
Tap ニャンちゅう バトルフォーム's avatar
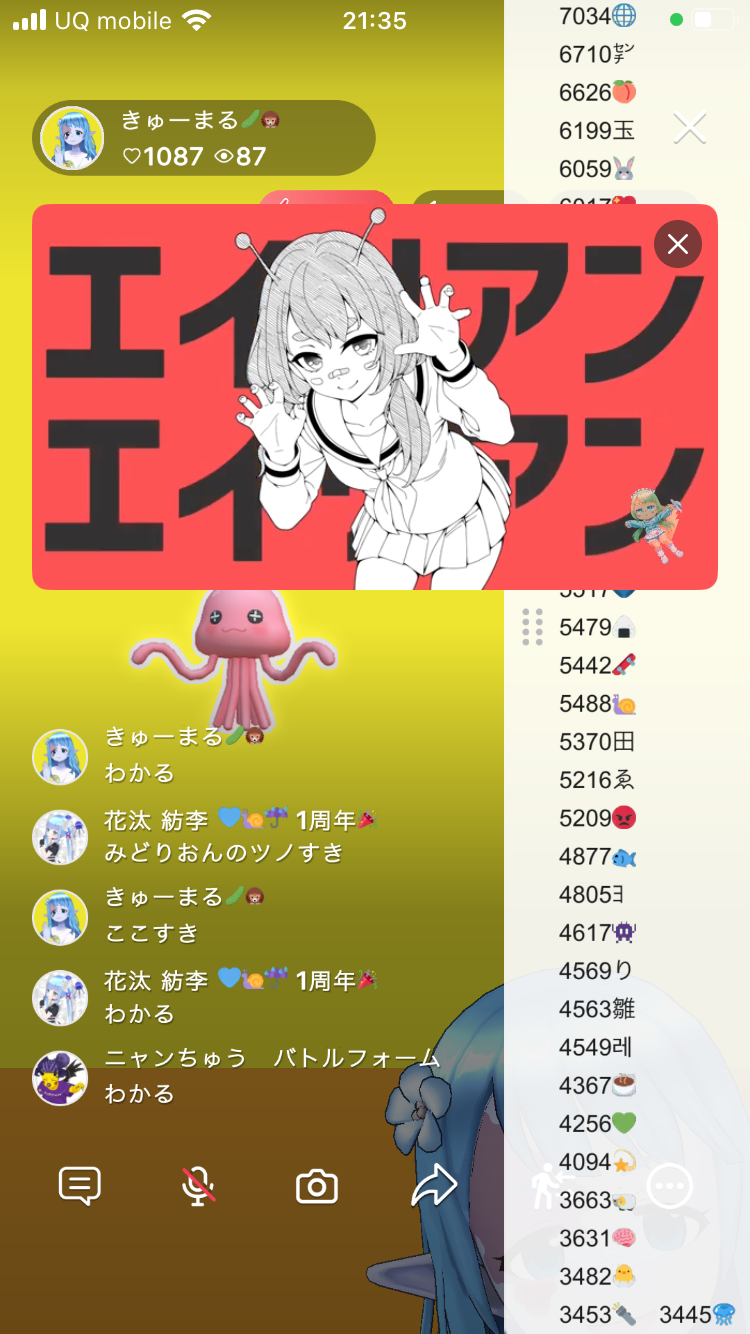[x=60, y=1078]
